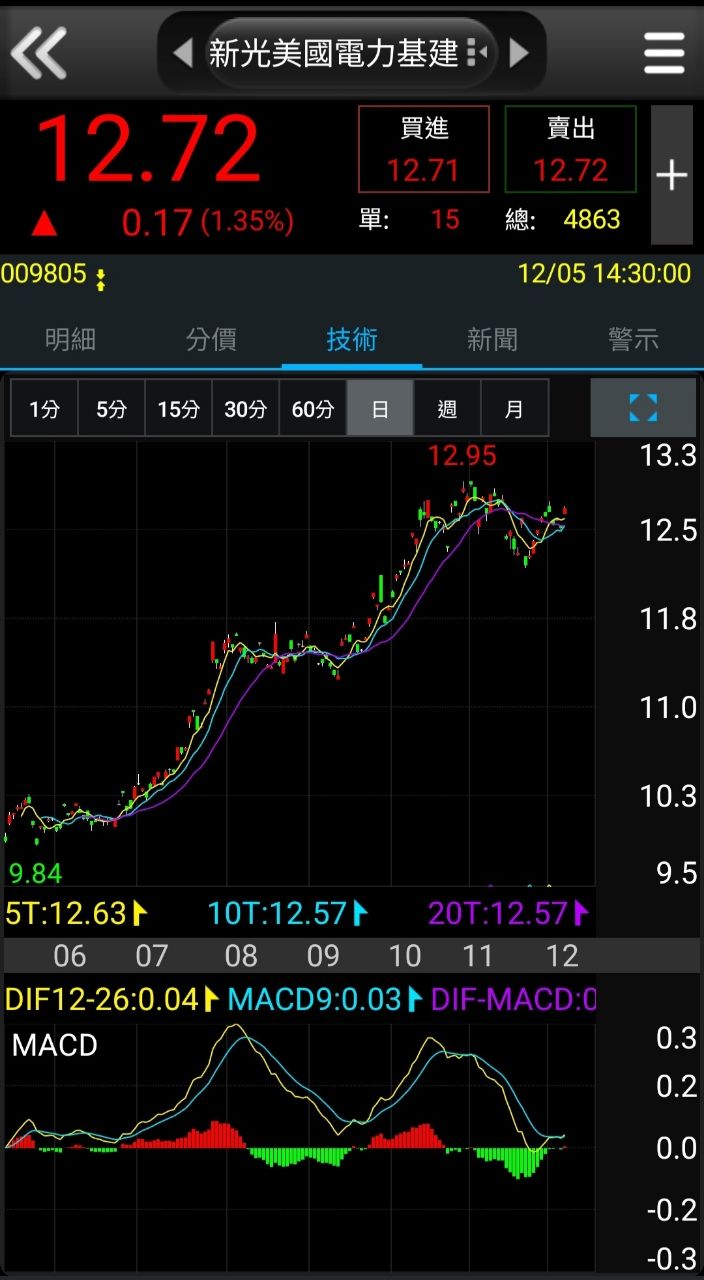Image resolution: width=704 pixels, height=1280 pixels.
Task: Tap the 買進 buy button
Action: point(424,149)
